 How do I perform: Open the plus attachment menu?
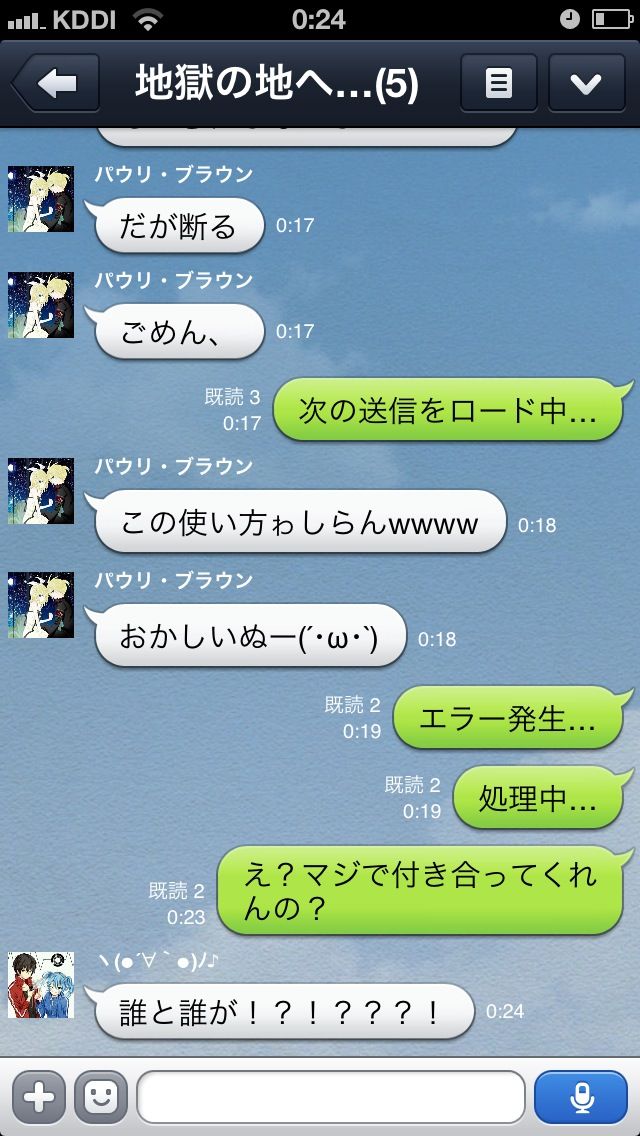pos(38,1098)
